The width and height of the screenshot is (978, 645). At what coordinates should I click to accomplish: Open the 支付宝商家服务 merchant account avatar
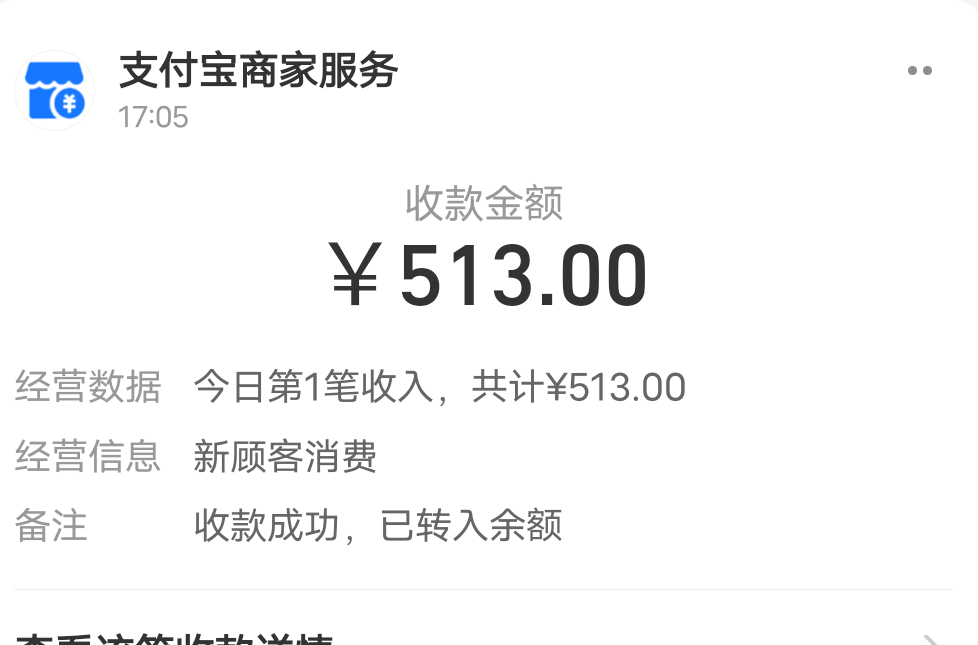point(54,92)
